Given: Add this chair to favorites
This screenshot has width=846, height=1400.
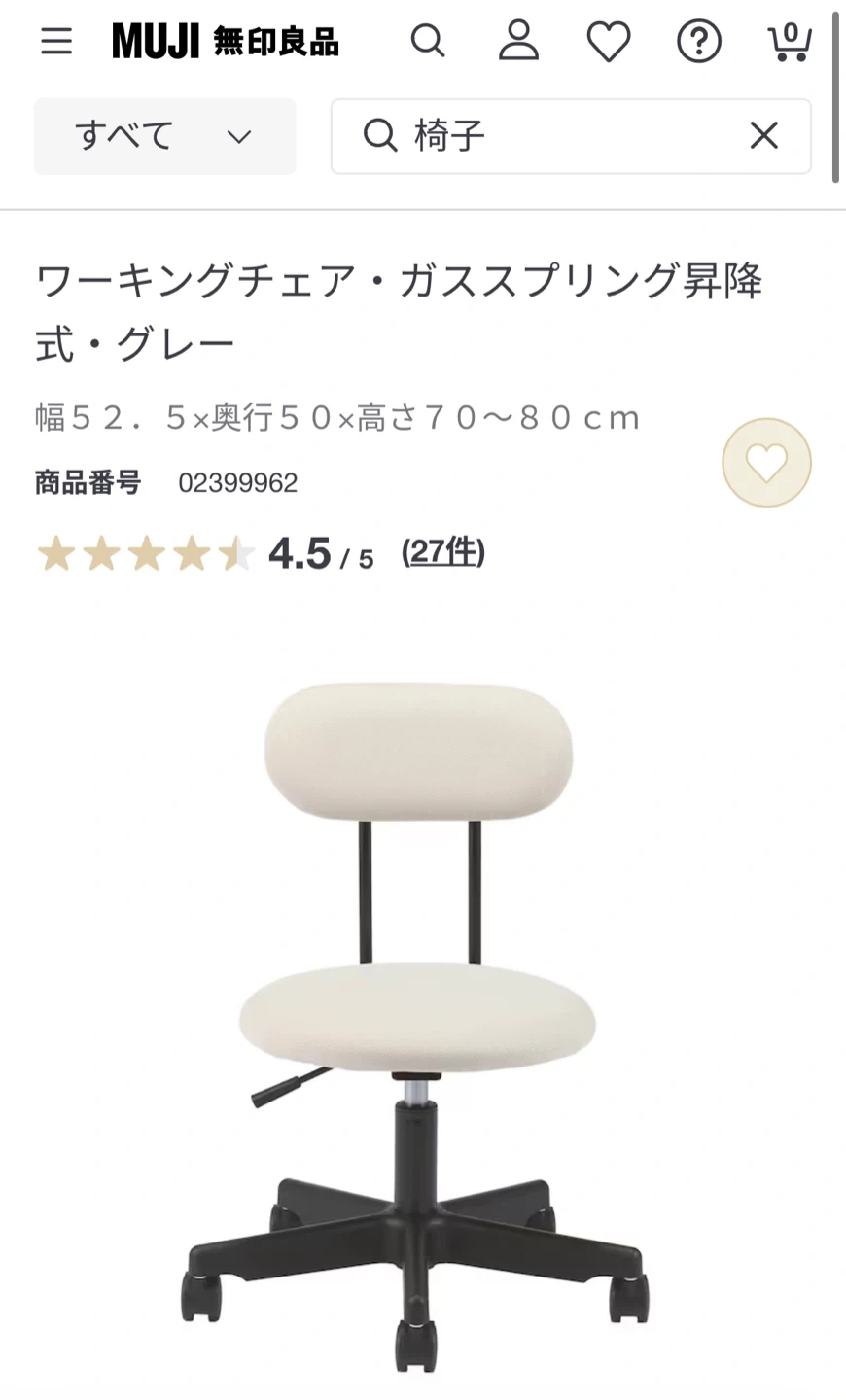Looking at the screenshot, I should pyautogui.click(x=766, y=463).
